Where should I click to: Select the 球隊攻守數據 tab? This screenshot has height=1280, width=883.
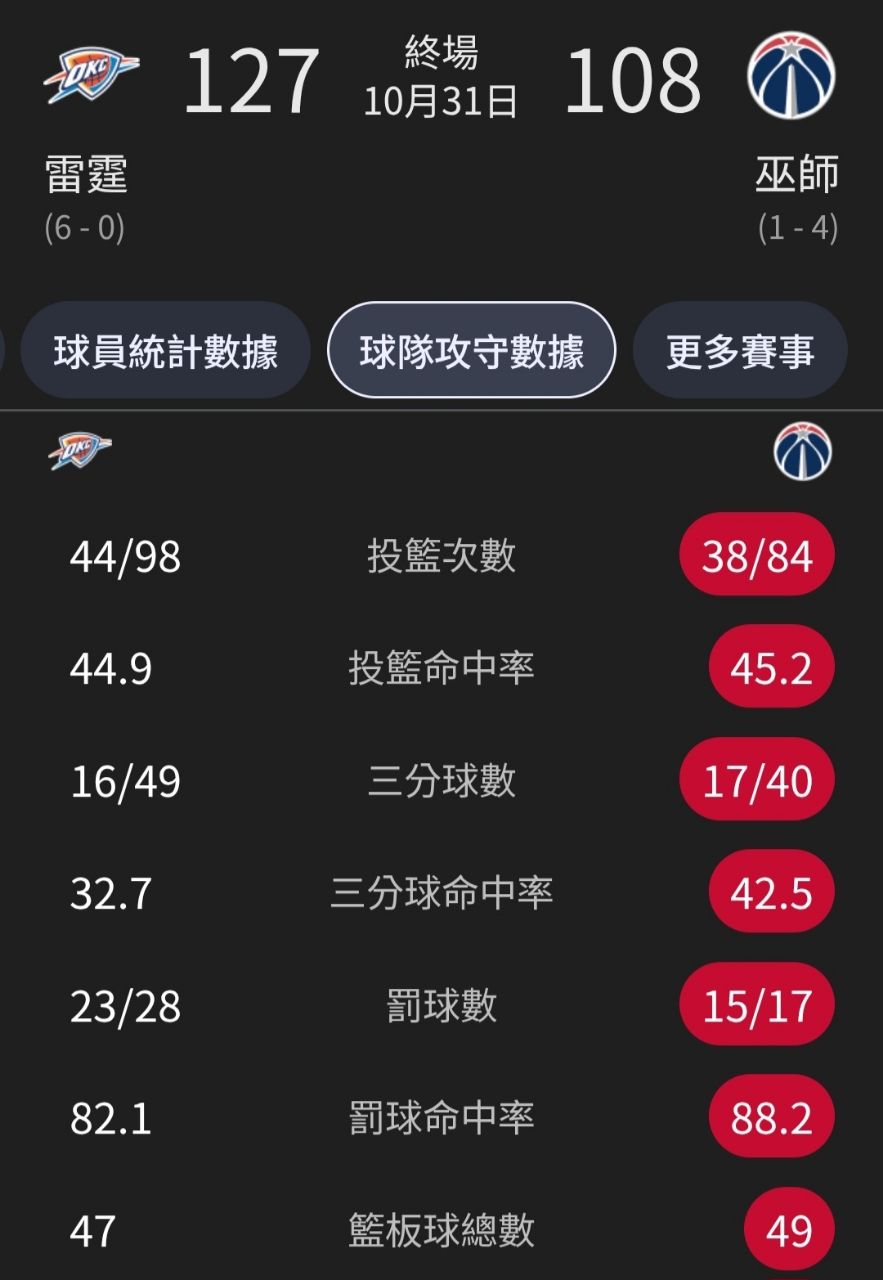[471, 351]
